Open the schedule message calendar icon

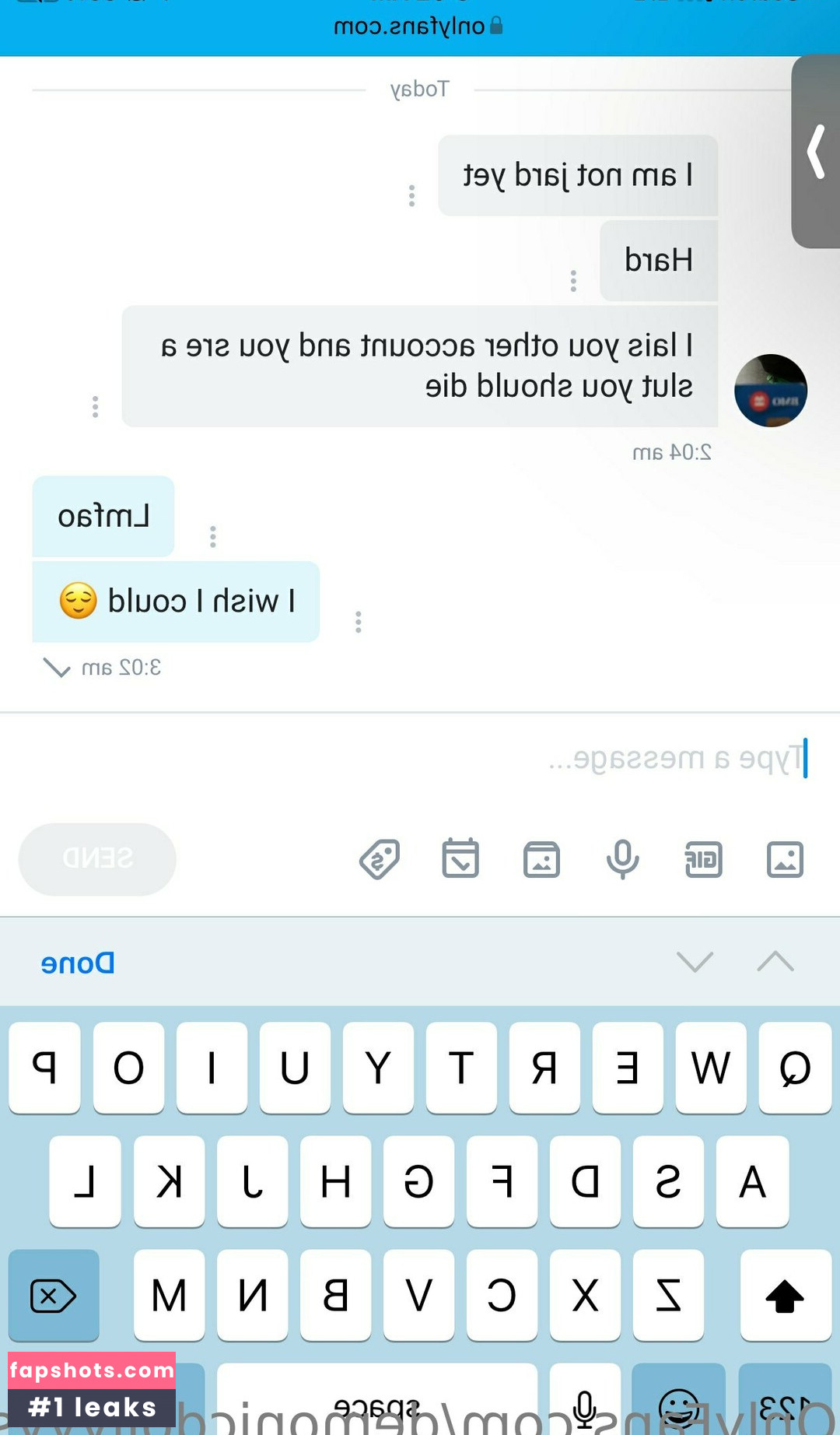click(x=460, y=859)
